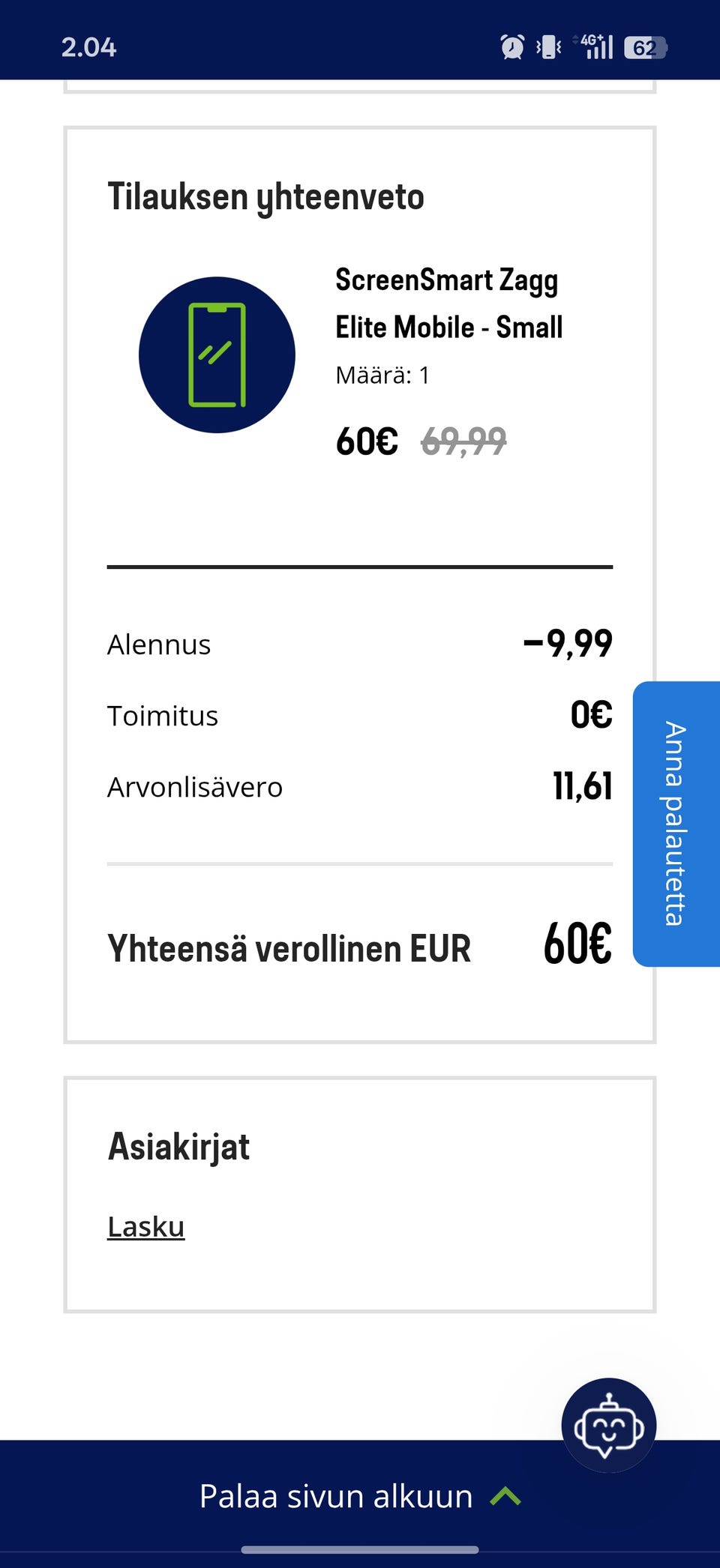
Task: Open the Anna palautetta feedback tab
Action: click(x=676, y=824)
